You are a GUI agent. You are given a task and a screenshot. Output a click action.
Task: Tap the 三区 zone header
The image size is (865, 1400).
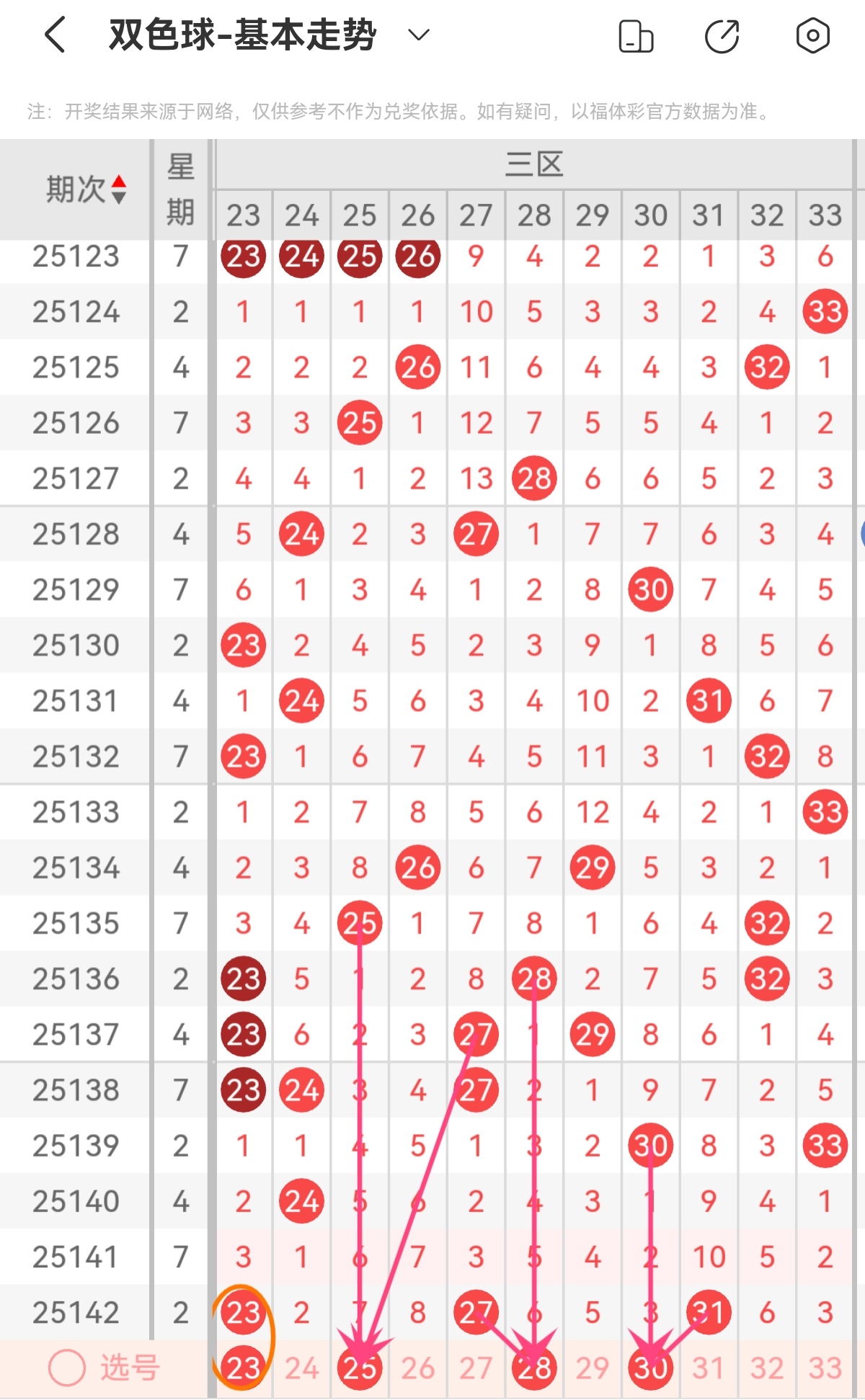pos(533,164)
